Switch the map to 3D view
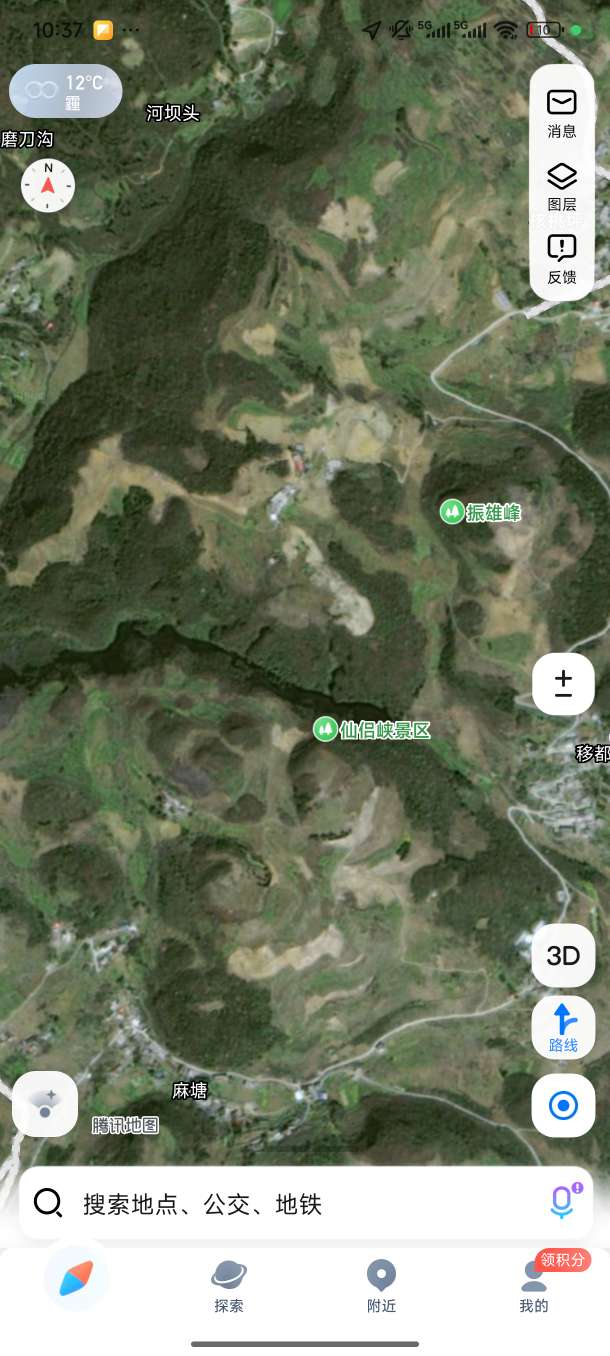This screenshot has height=1356, width=610. [x=563, y=955]
